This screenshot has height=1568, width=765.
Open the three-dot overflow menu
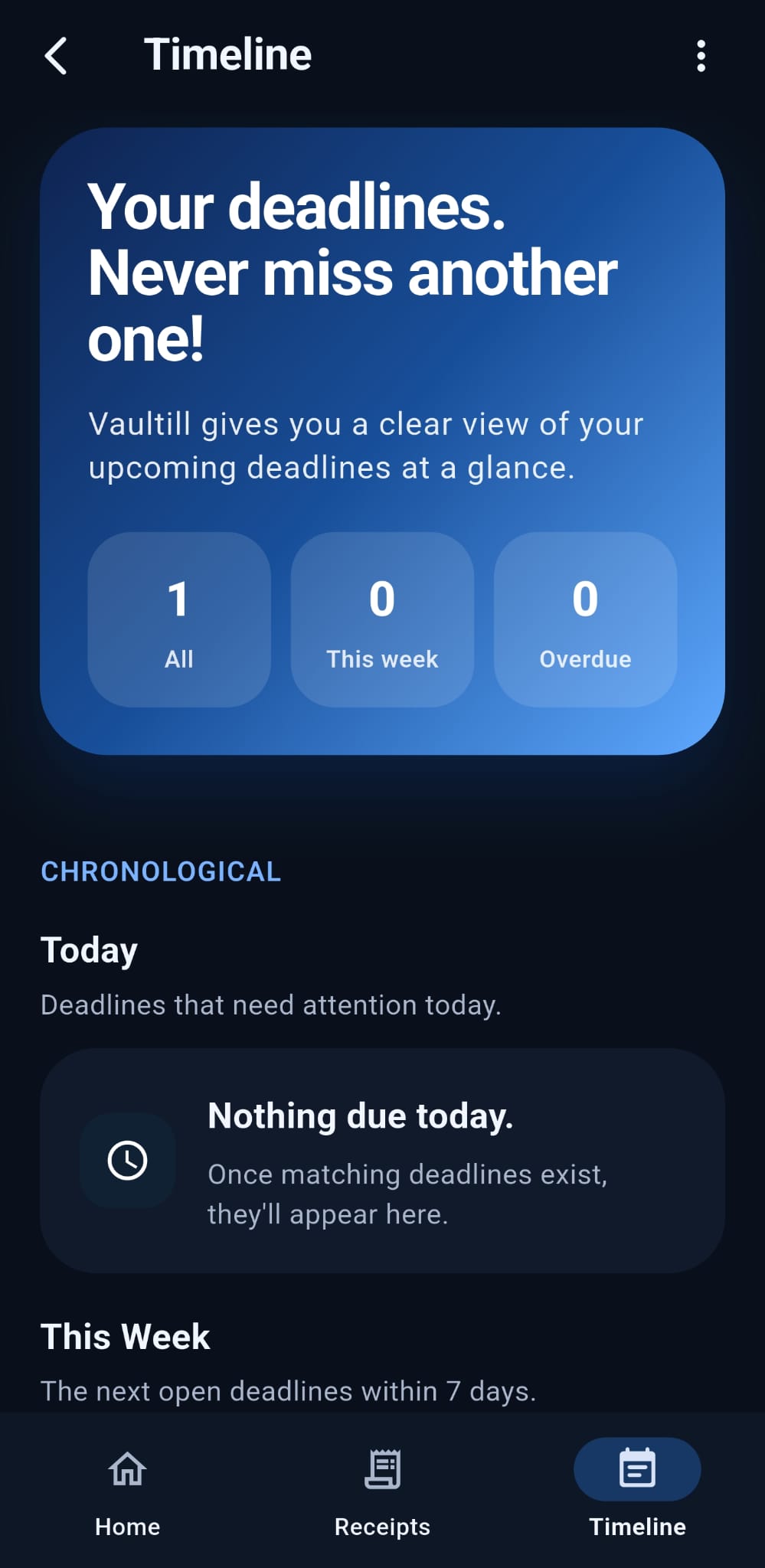click(x=701, y=56)
